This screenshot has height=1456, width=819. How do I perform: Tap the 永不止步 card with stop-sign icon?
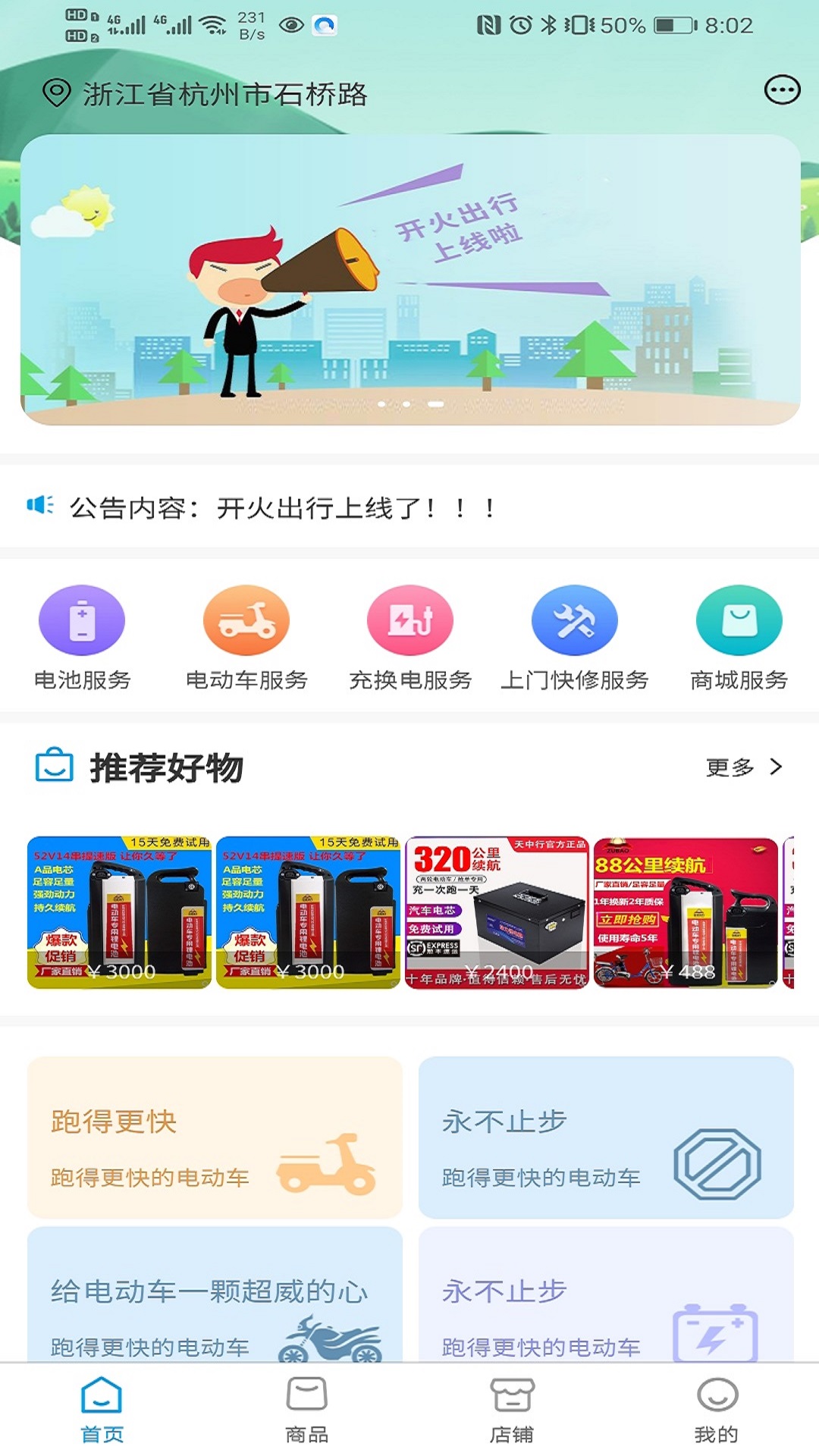(x=606, y=1137)
